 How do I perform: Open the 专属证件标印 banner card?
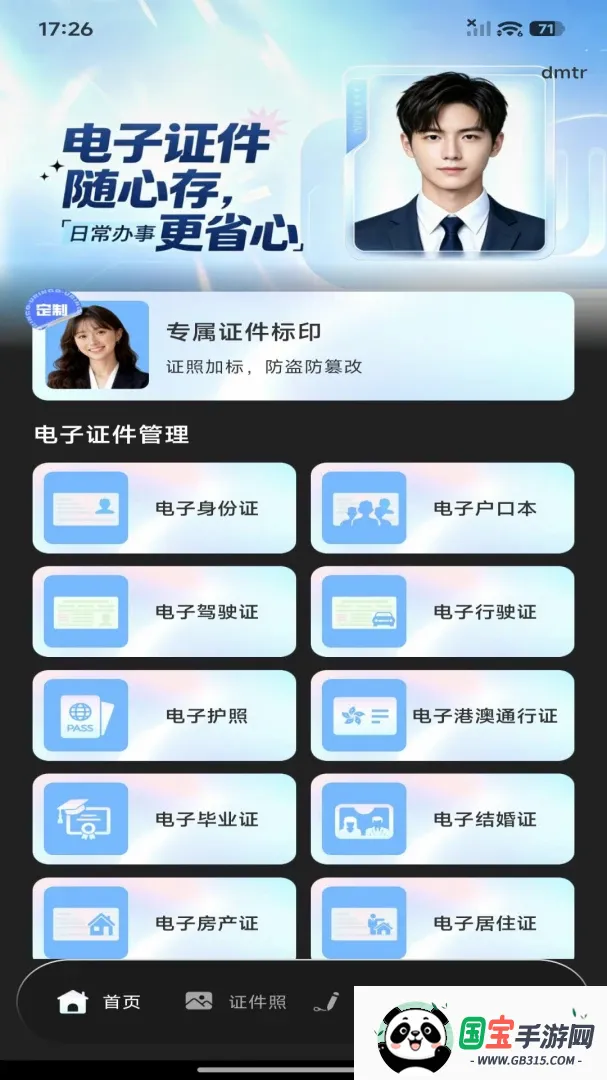(303, 346)
